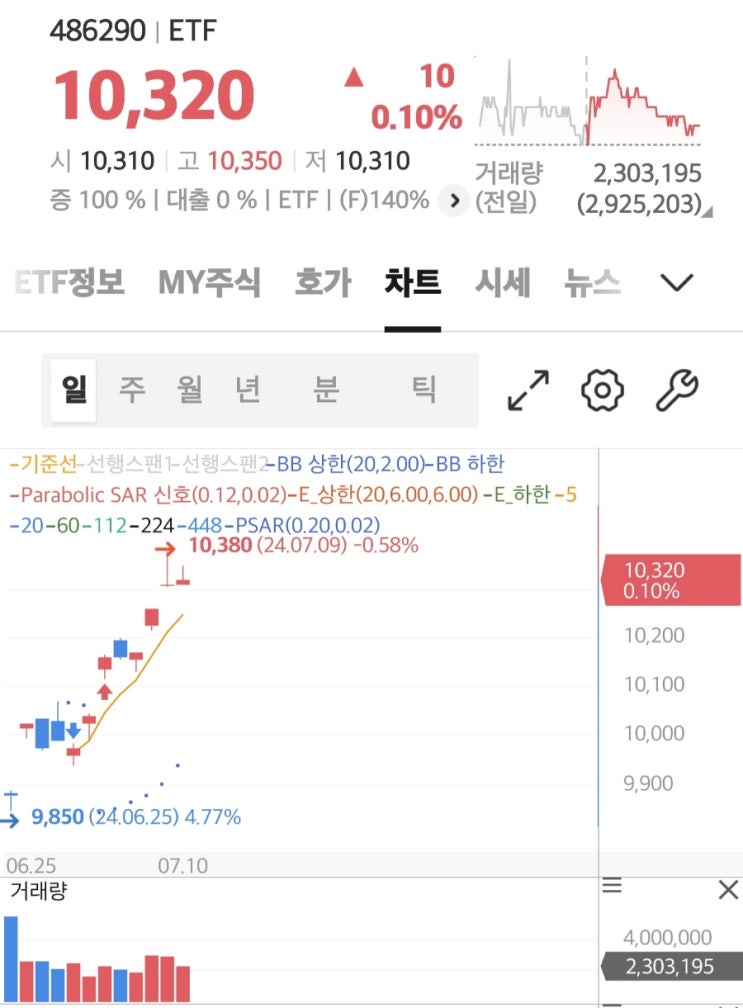Switch chart to monthly 월
The height and width of the screenshot is (1008, 743).
point(190,390)
